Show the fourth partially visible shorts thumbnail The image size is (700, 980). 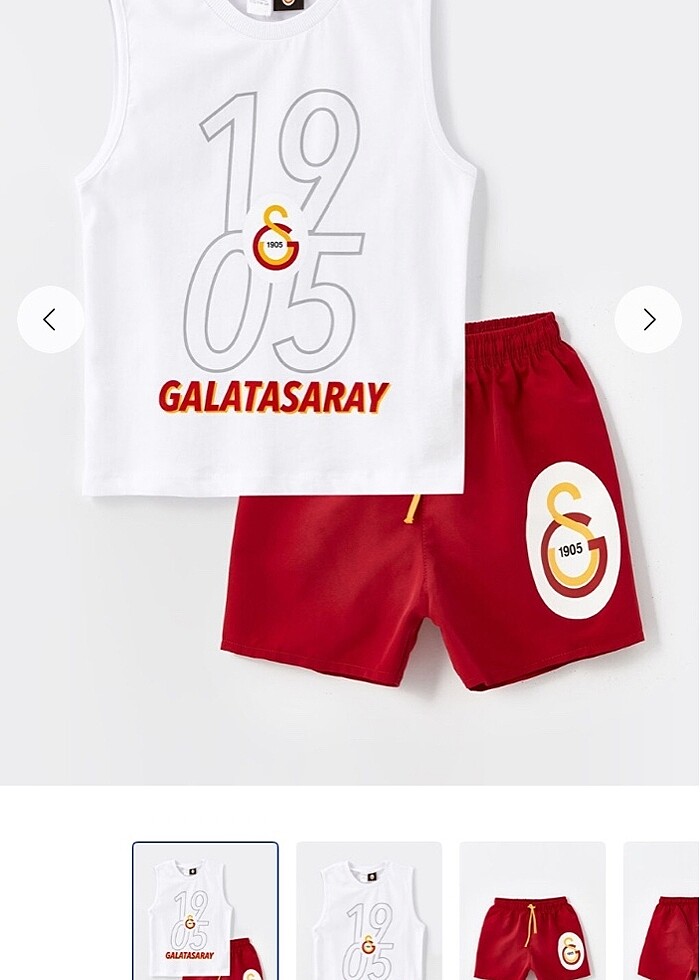click(x=662, y=912)
